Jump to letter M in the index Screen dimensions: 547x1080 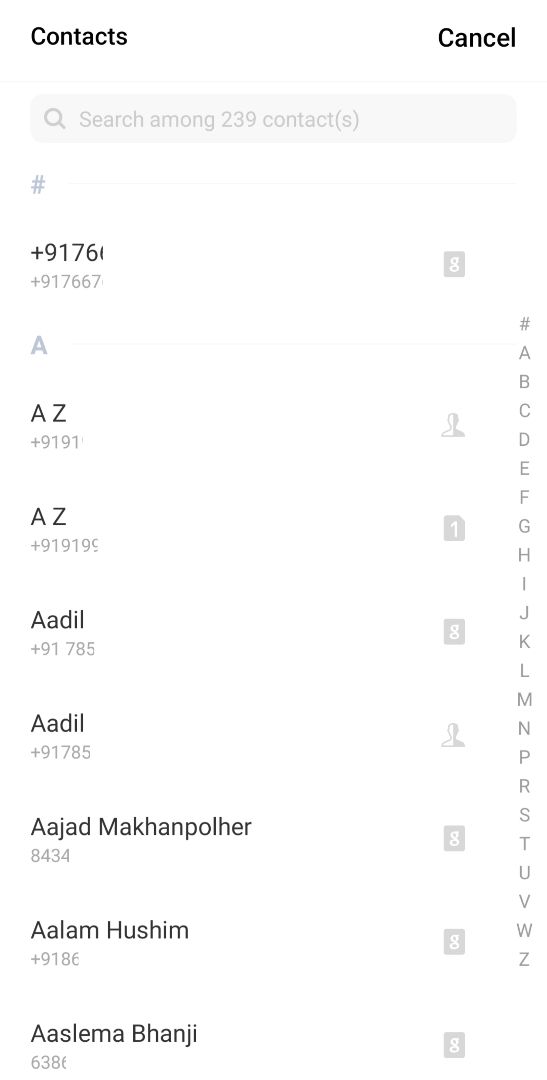524,700
